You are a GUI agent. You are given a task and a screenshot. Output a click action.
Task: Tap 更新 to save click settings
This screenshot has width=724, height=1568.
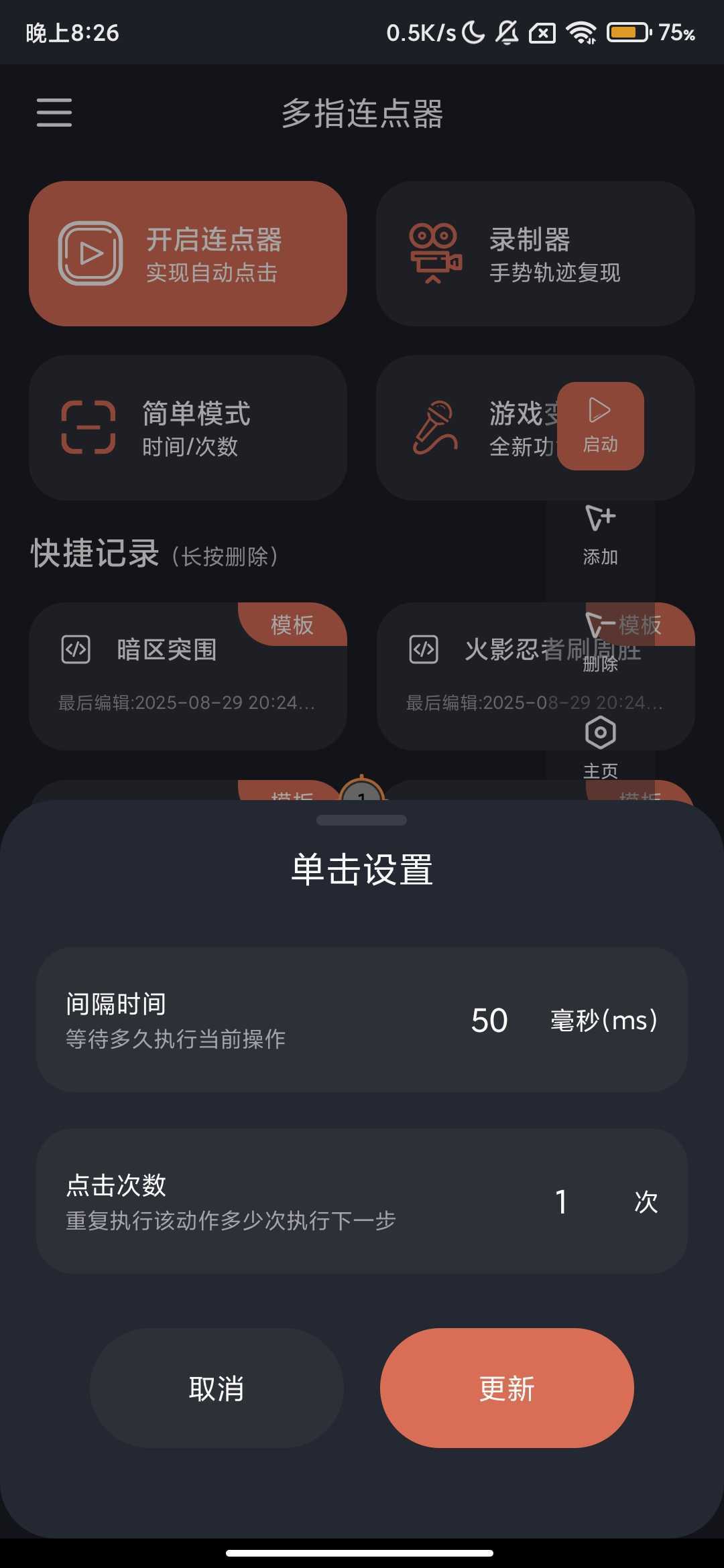coord(507,1388)
